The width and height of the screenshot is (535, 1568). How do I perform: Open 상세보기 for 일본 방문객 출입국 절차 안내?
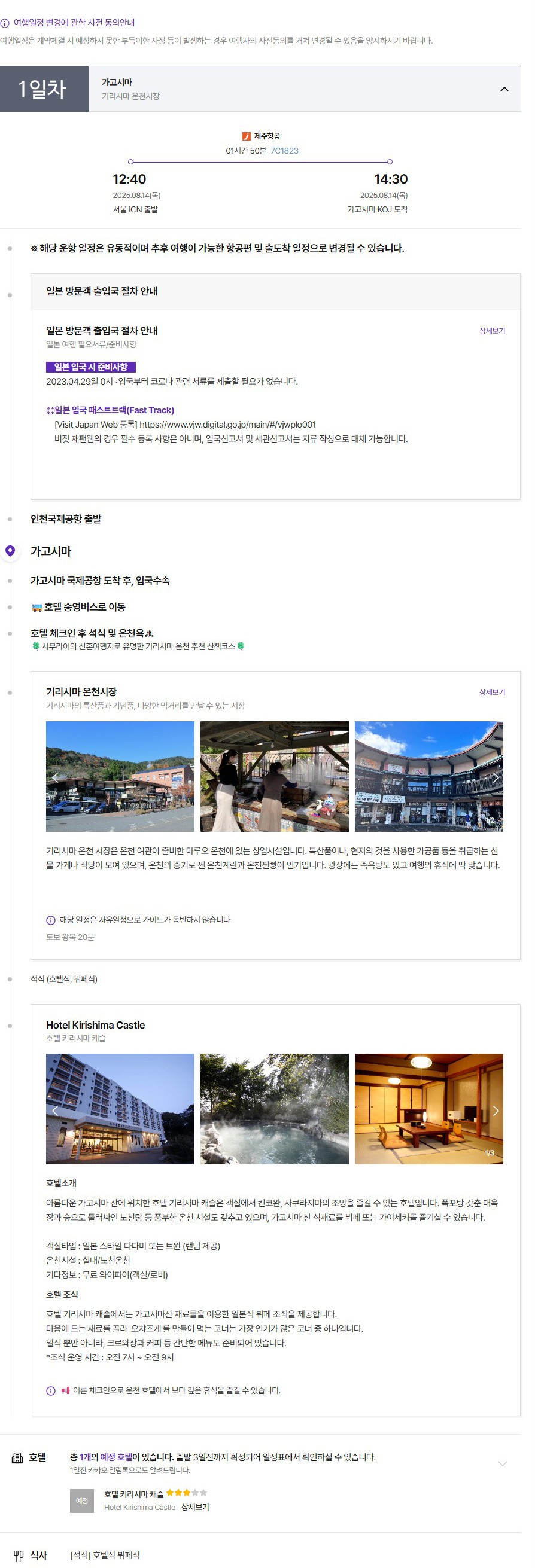(x=491, y=331)
